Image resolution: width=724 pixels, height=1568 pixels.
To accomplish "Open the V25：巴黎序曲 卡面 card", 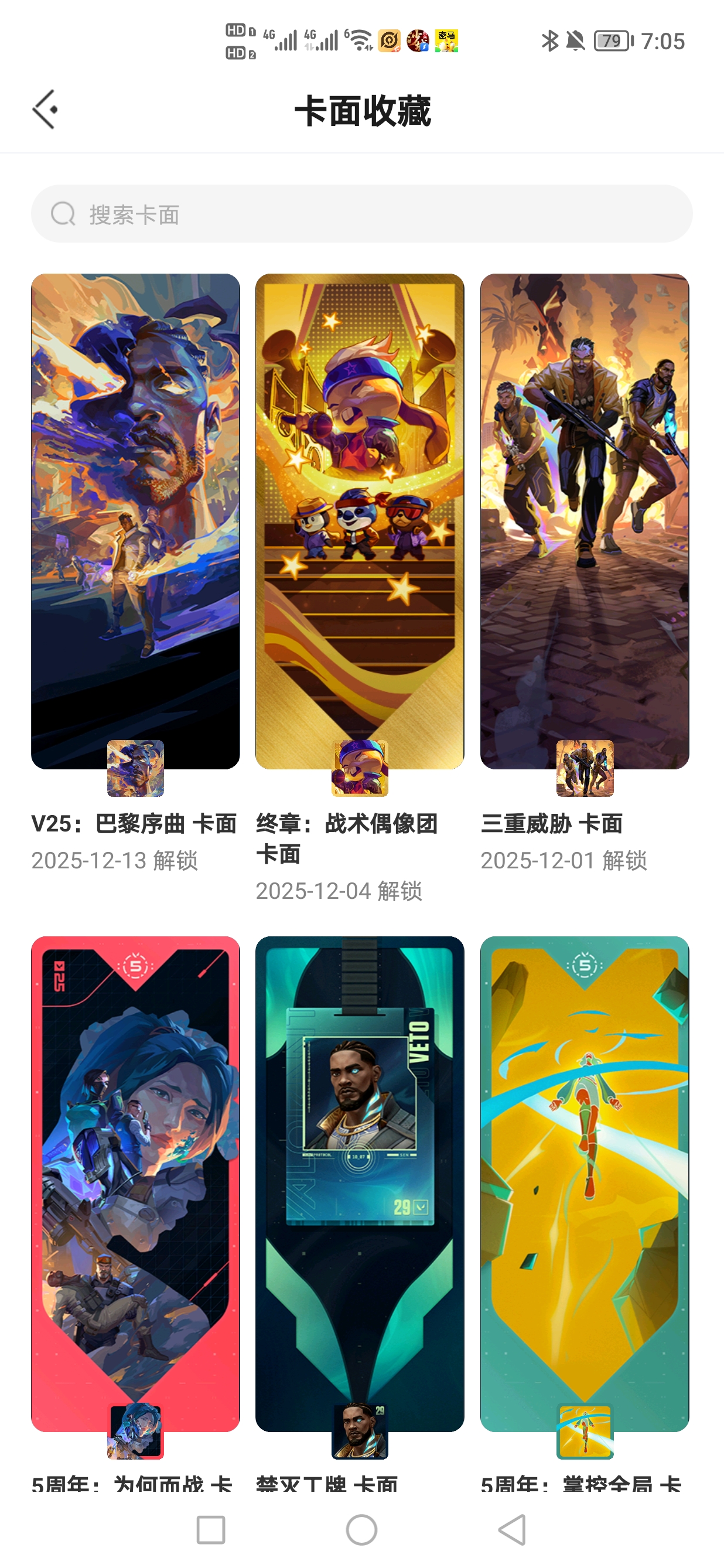I will tap(135, 521).
